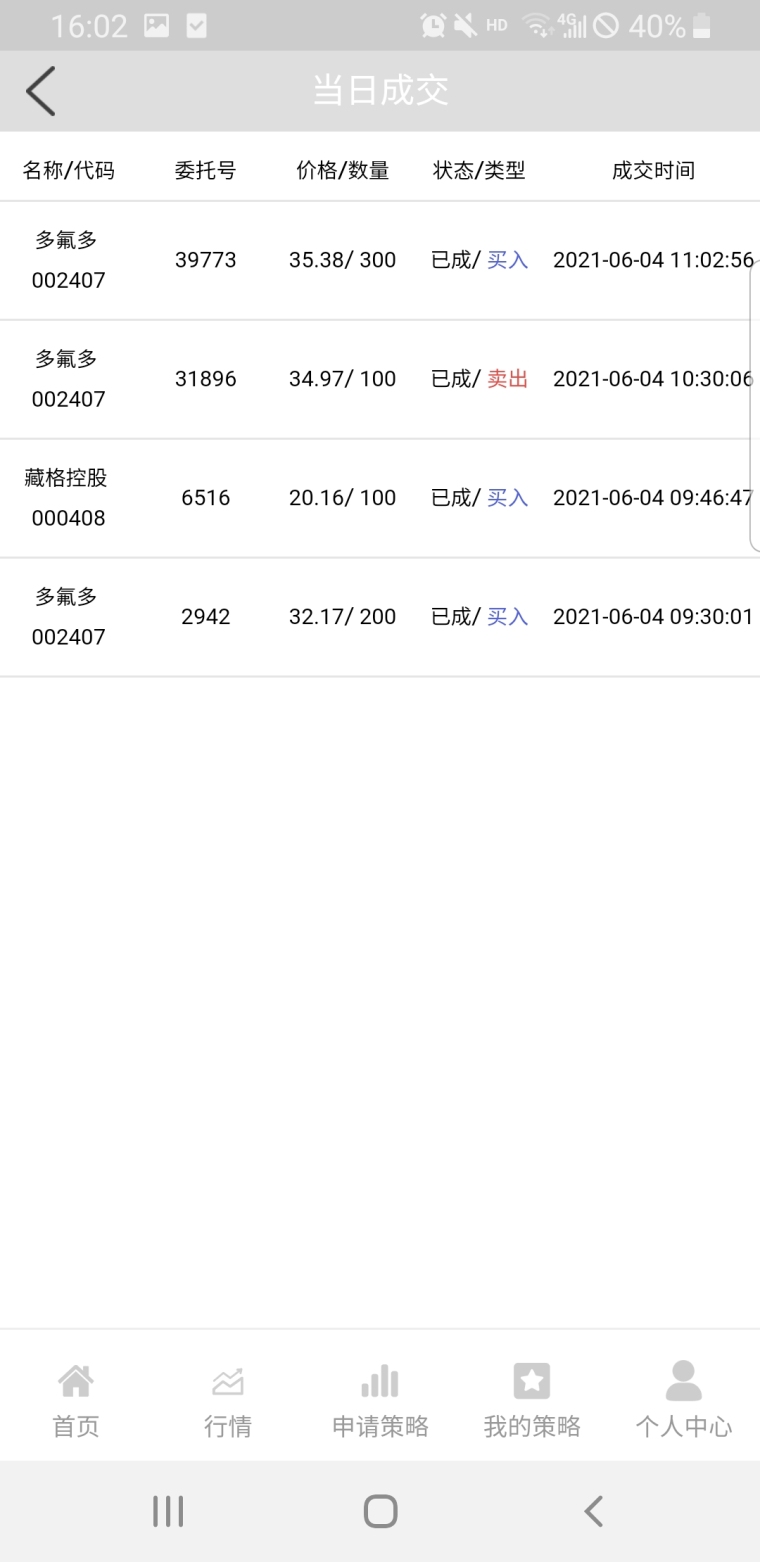Screen dimensions: 760x1562
Task: Open the 行情 tab
Action: (x=228, y=1398)
